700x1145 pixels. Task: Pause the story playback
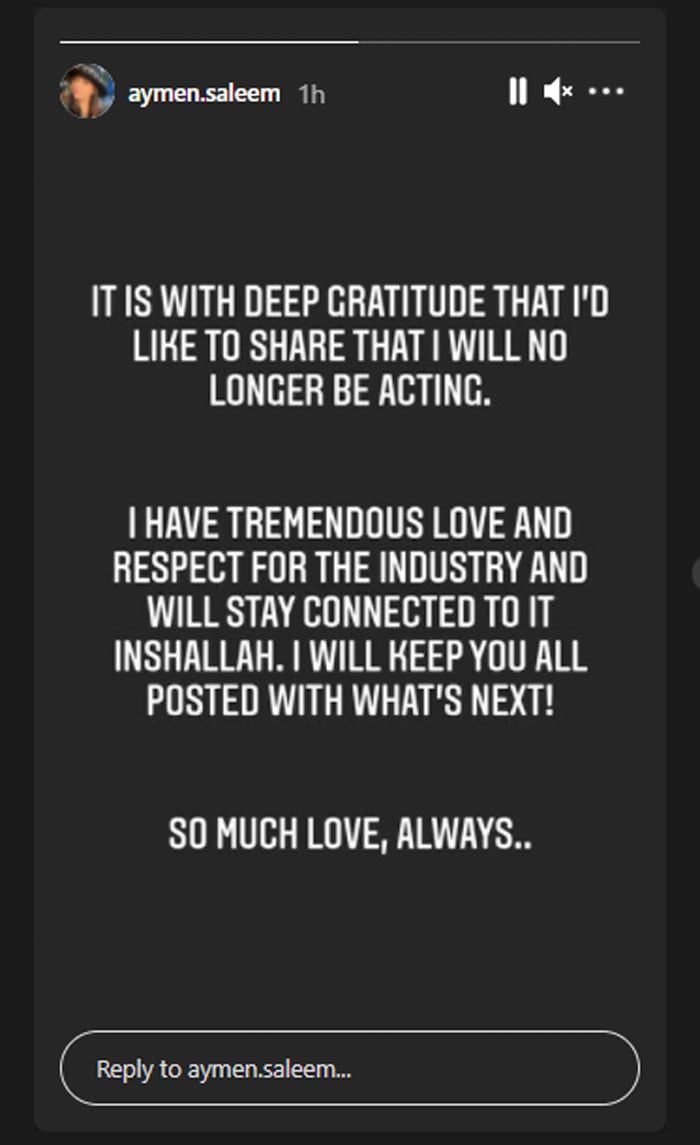(x=518, y=92)
